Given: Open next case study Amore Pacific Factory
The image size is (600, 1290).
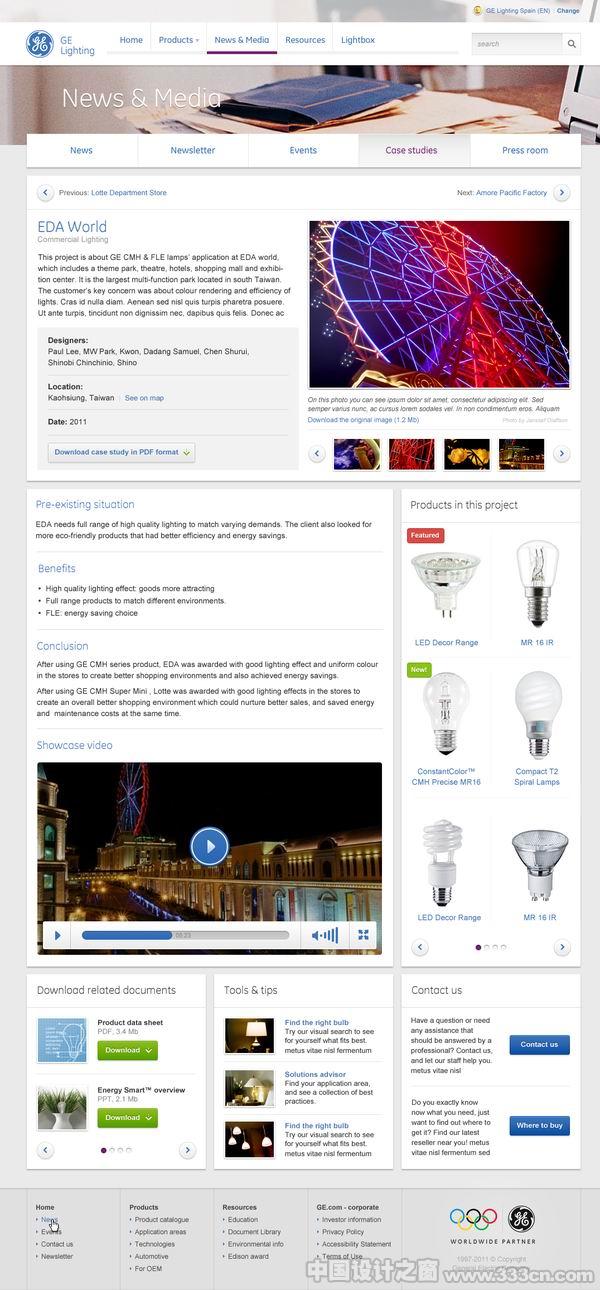Looking at the screenshot, I should pos(511,193).
